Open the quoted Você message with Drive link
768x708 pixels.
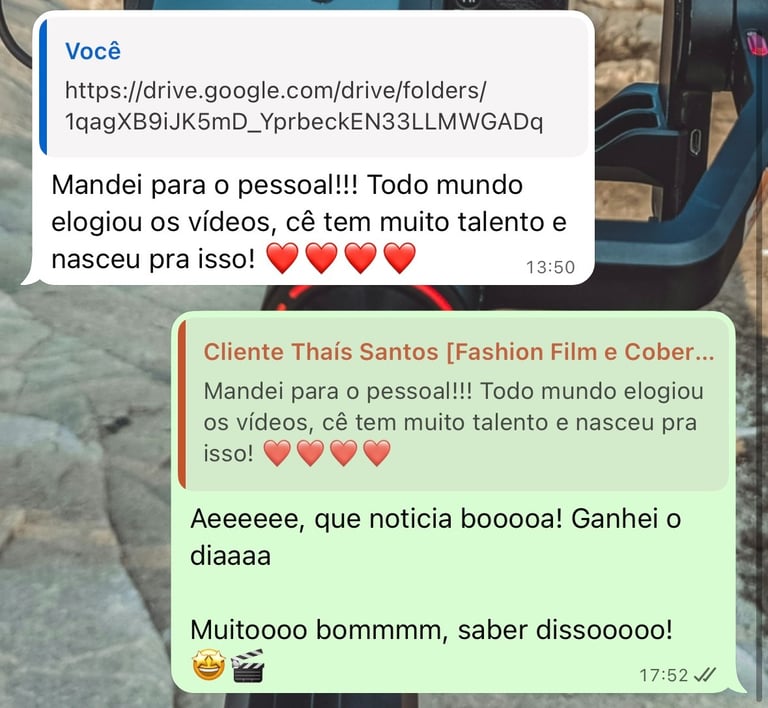(313, 88)
